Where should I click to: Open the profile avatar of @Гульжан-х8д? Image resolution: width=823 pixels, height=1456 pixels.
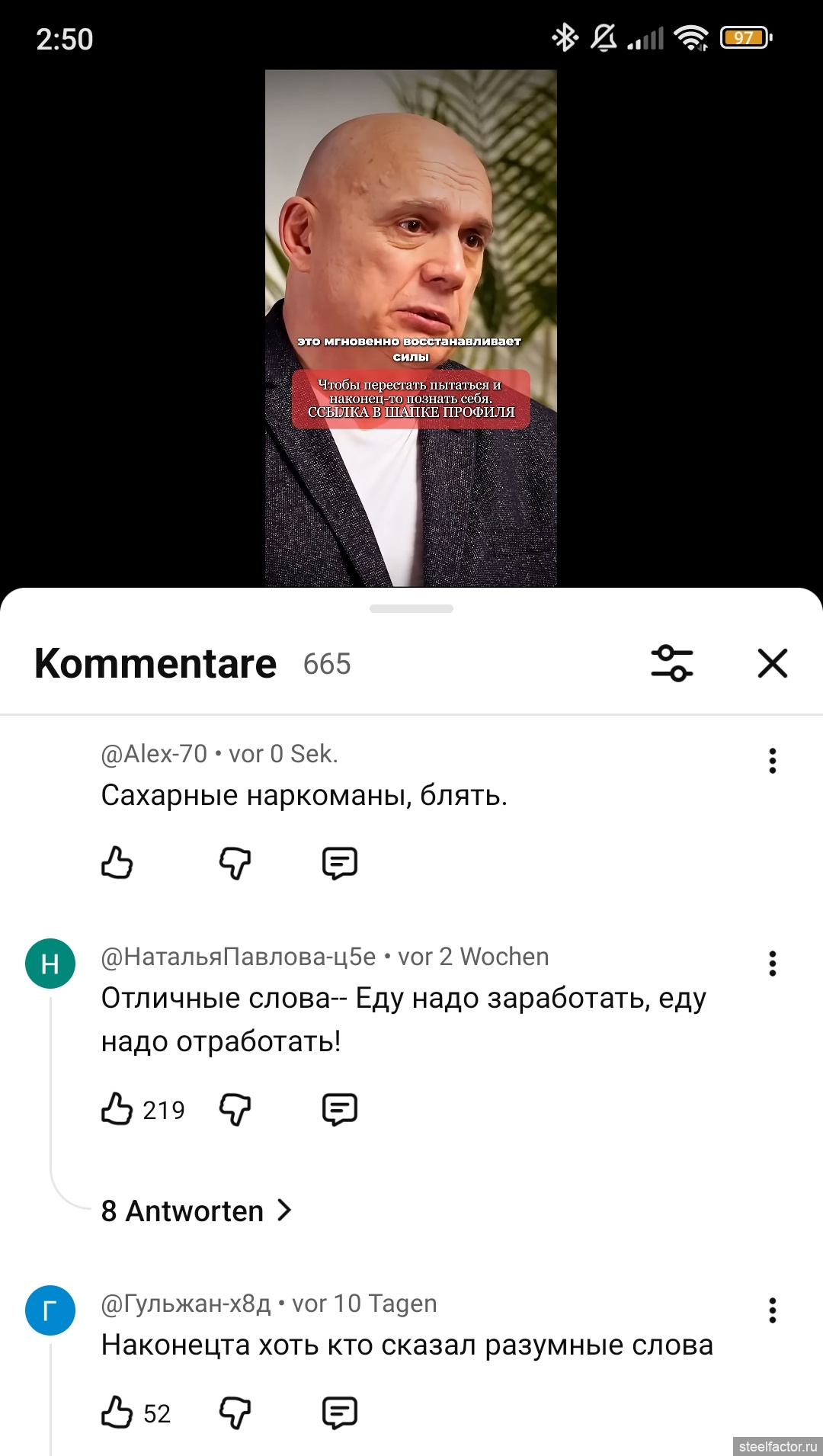point(50,1310)
